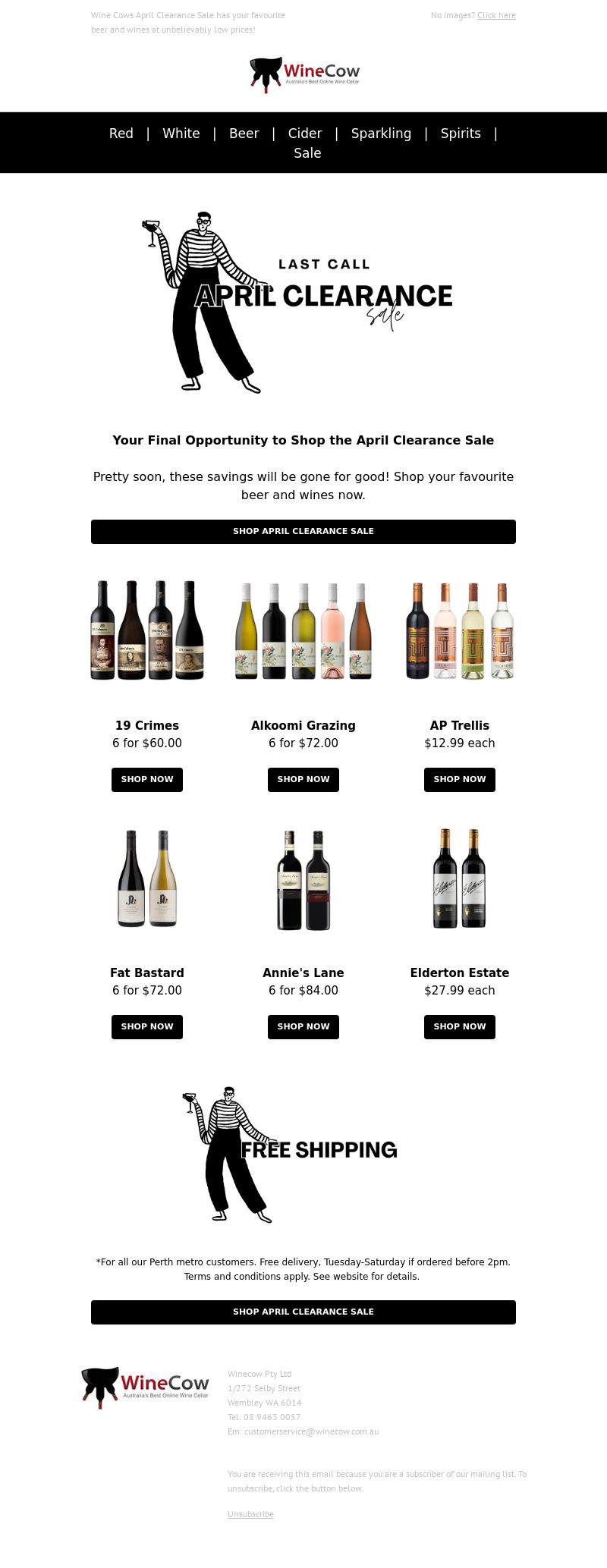View the Alkoomi Grazing bottles image

303,630
